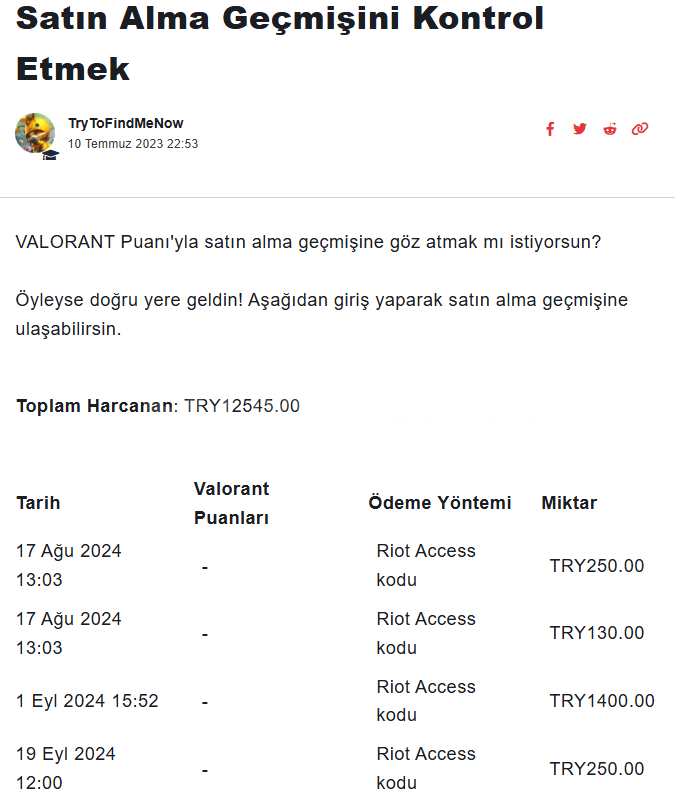
Task: Share the article on Reddit
Action: (610, 129)
